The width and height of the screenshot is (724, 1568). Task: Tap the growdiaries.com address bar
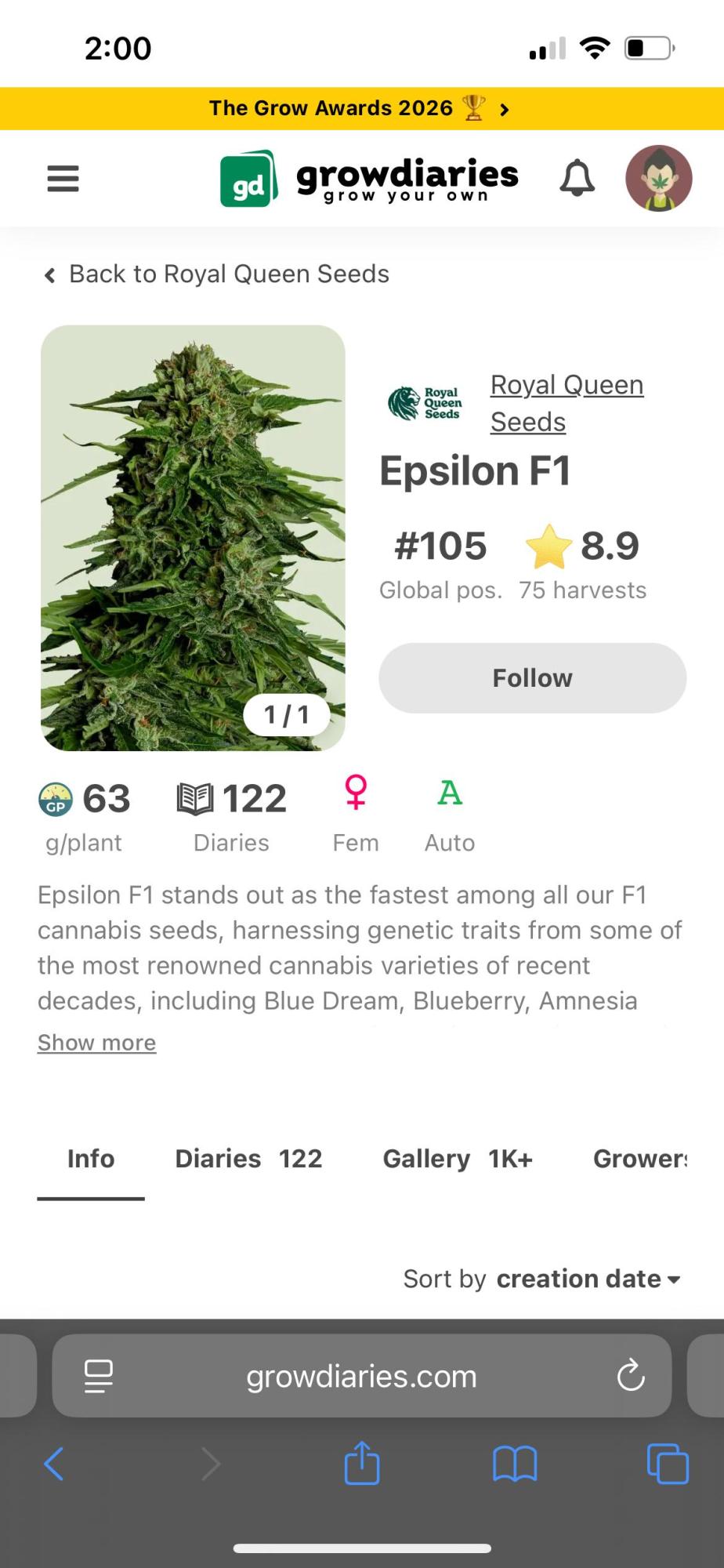(x=360, y=1376)
